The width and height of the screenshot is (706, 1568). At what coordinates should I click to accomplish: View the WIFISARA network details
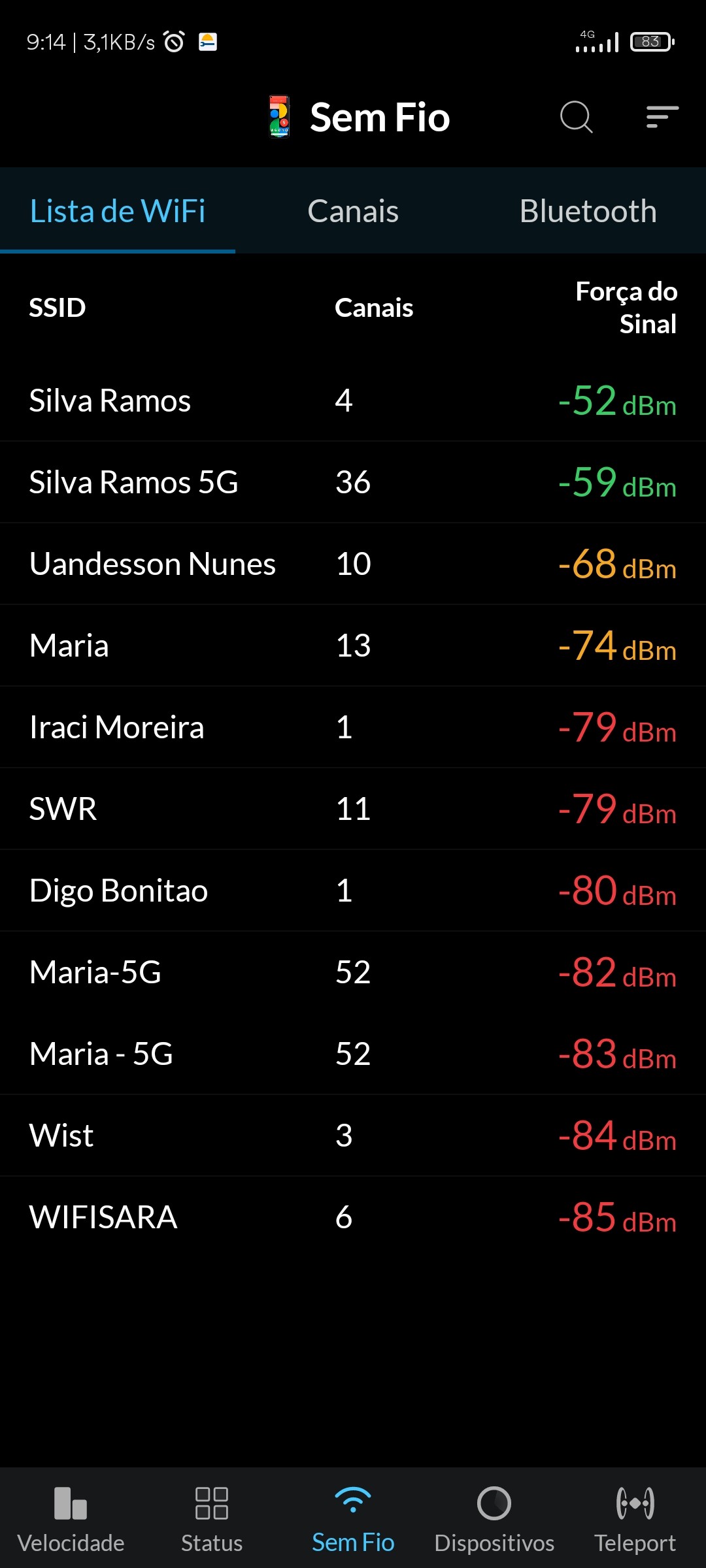[x=353, y=1217]
